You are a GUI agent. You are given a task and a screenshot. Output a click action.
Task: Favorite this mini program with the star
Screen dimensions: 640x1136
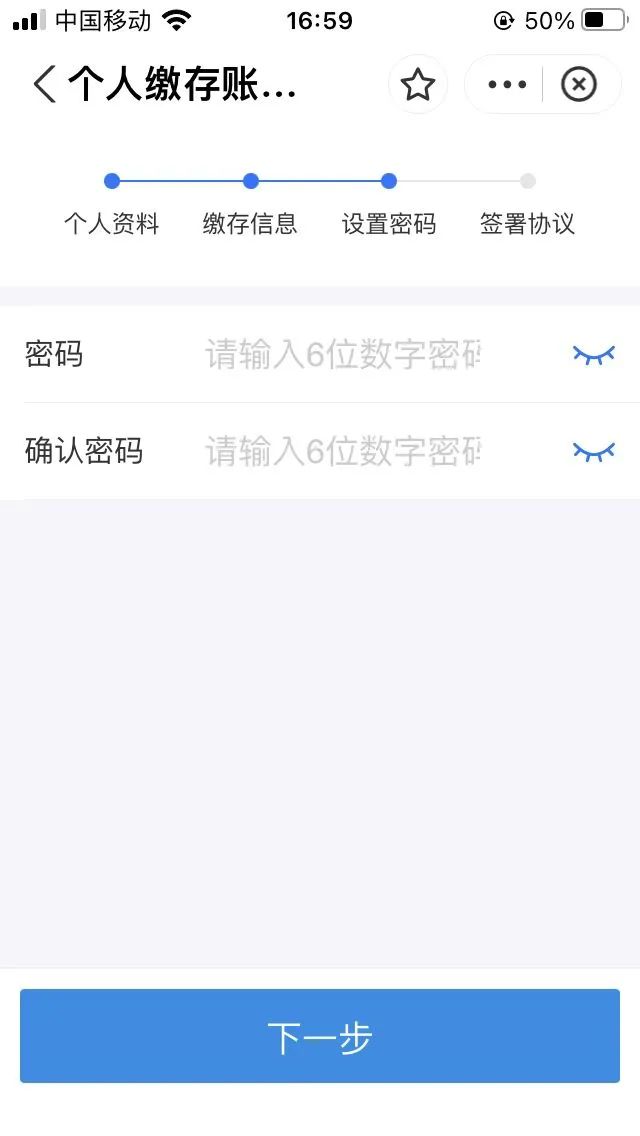pos(417,85)
